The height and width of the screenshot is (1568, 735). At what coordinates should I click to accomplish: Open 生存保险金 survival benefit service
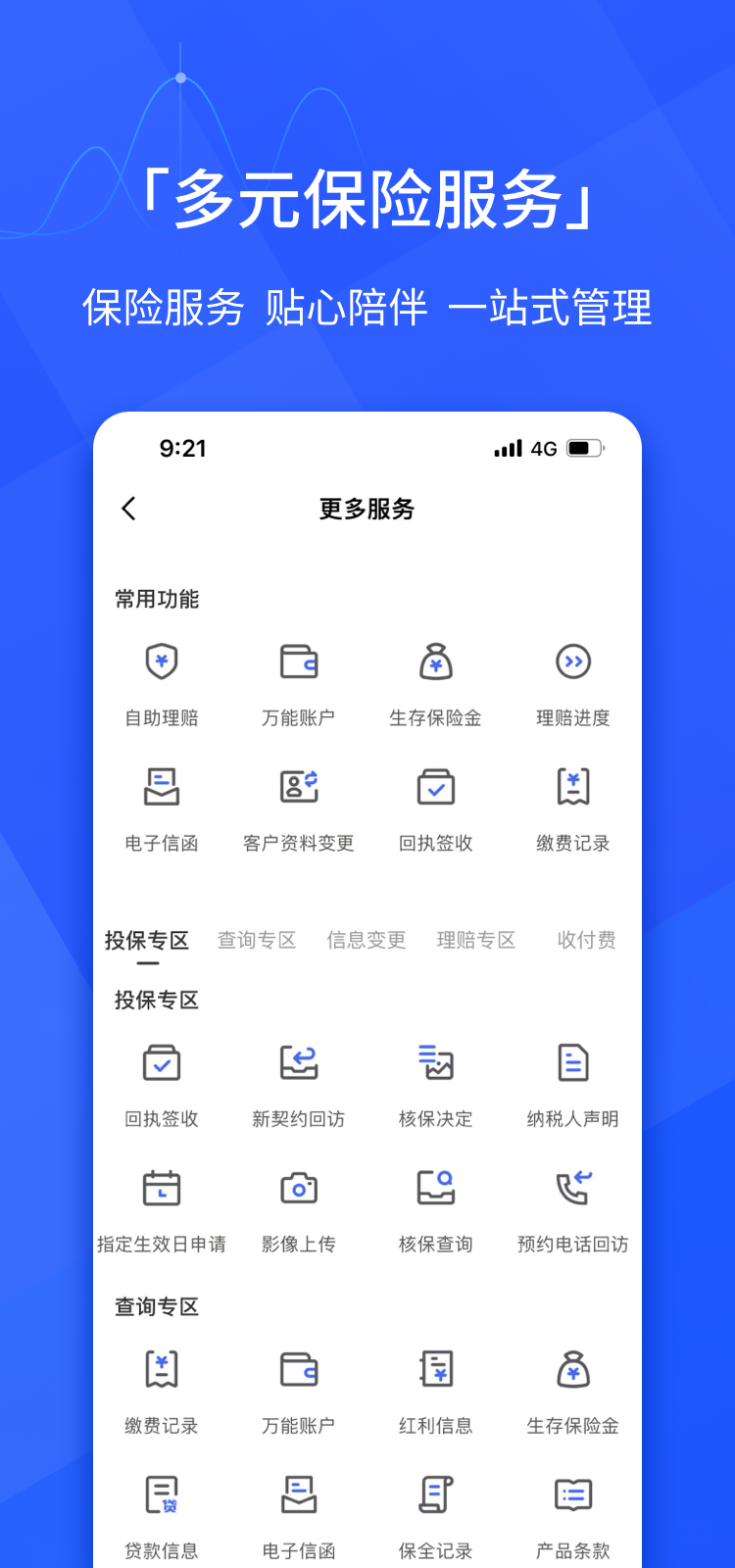(435, 681)
